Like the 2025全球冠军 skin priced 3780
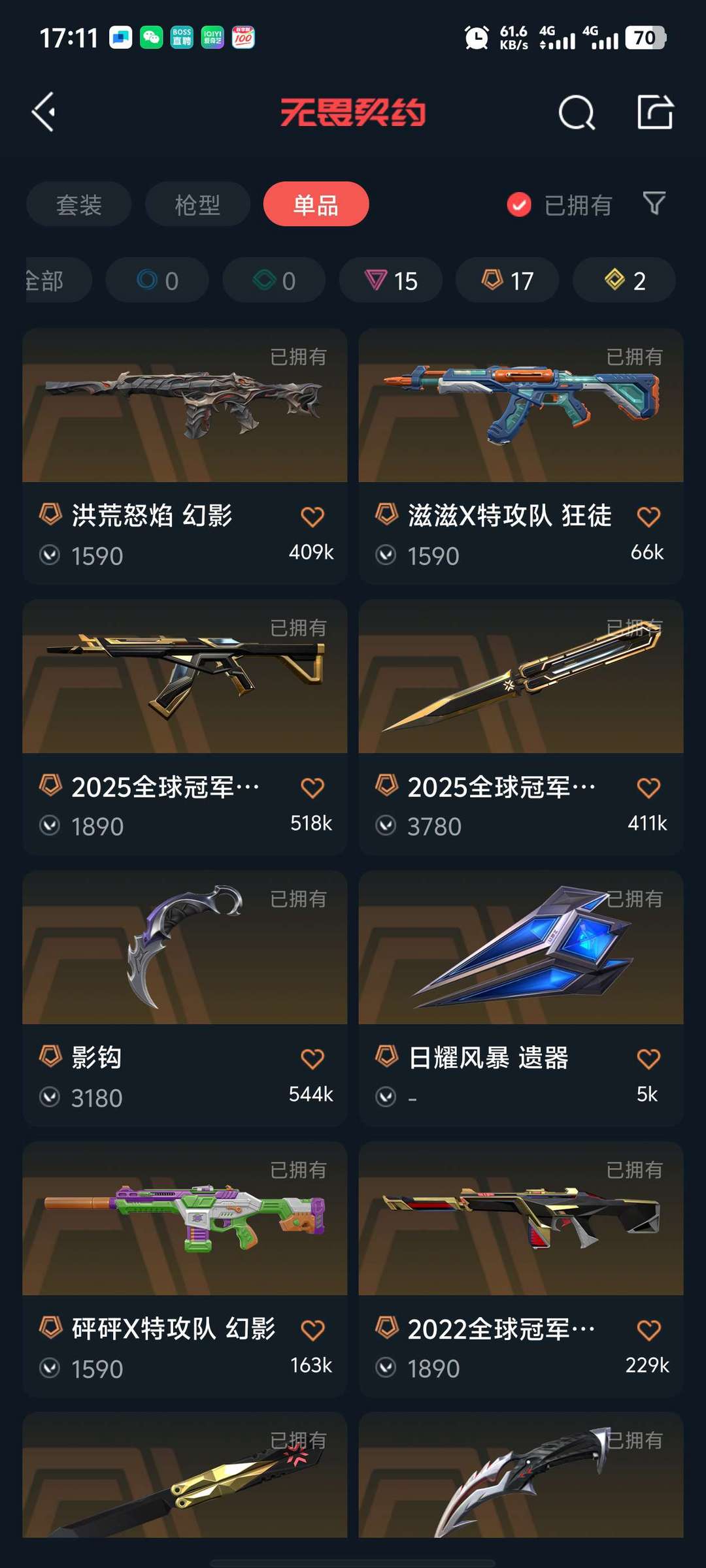This screenshot has width=706, height=1568. point(648,788)
